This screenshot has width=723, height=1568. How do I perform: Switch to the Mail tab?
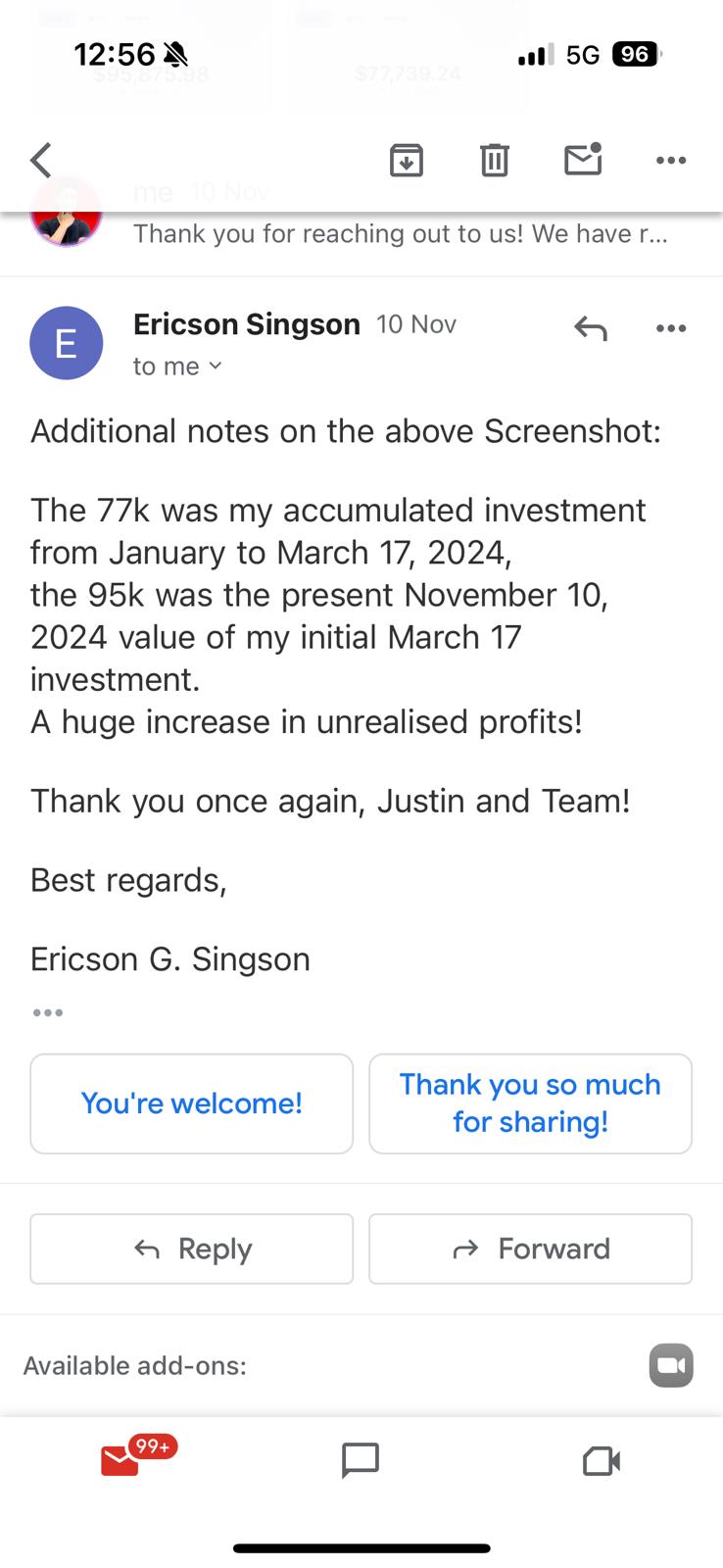[x=121, y=1460]
